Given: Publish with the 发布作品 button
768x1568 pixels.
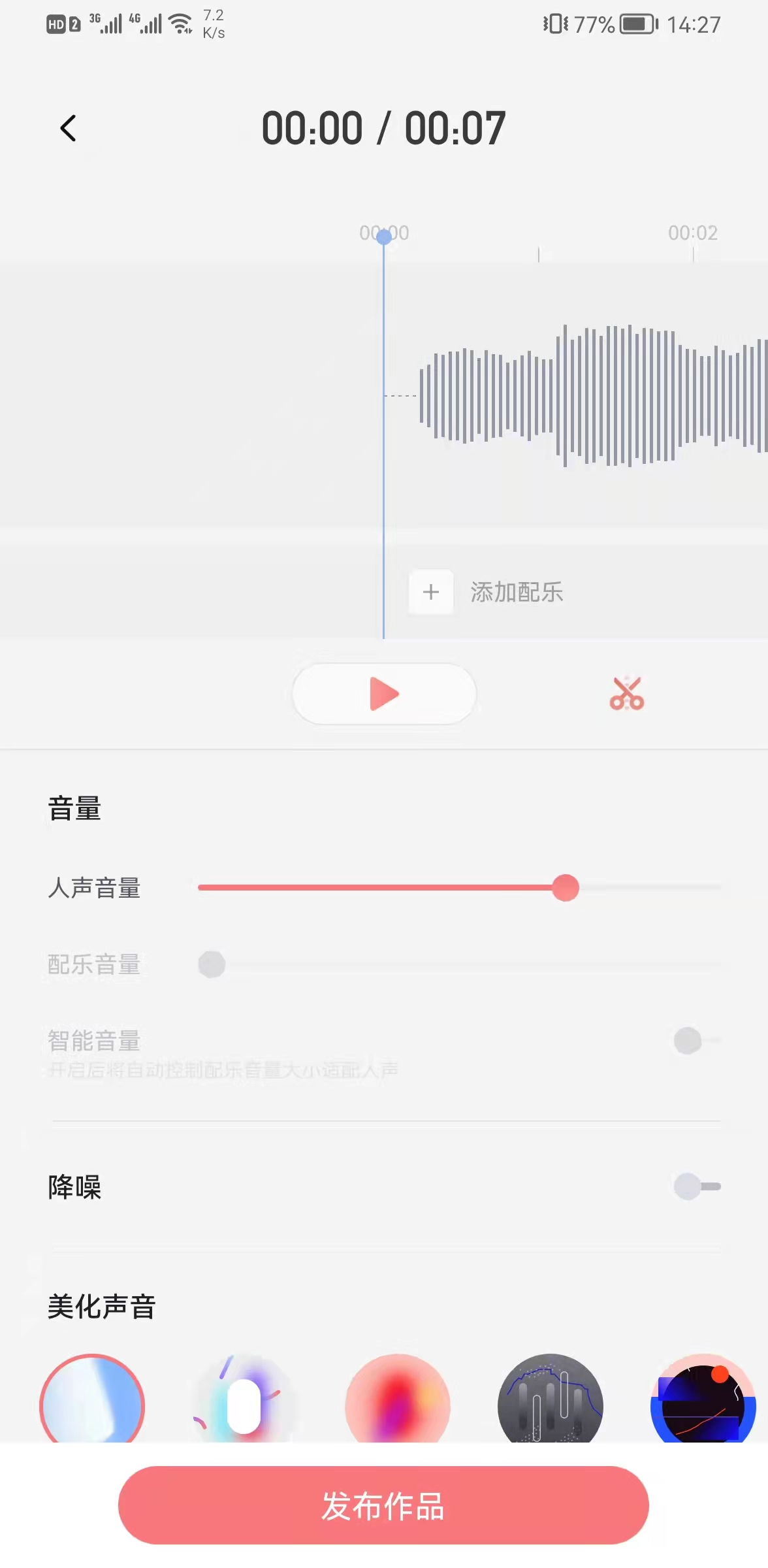Looking at the screenshot, I should click(x=383, y=1506).
